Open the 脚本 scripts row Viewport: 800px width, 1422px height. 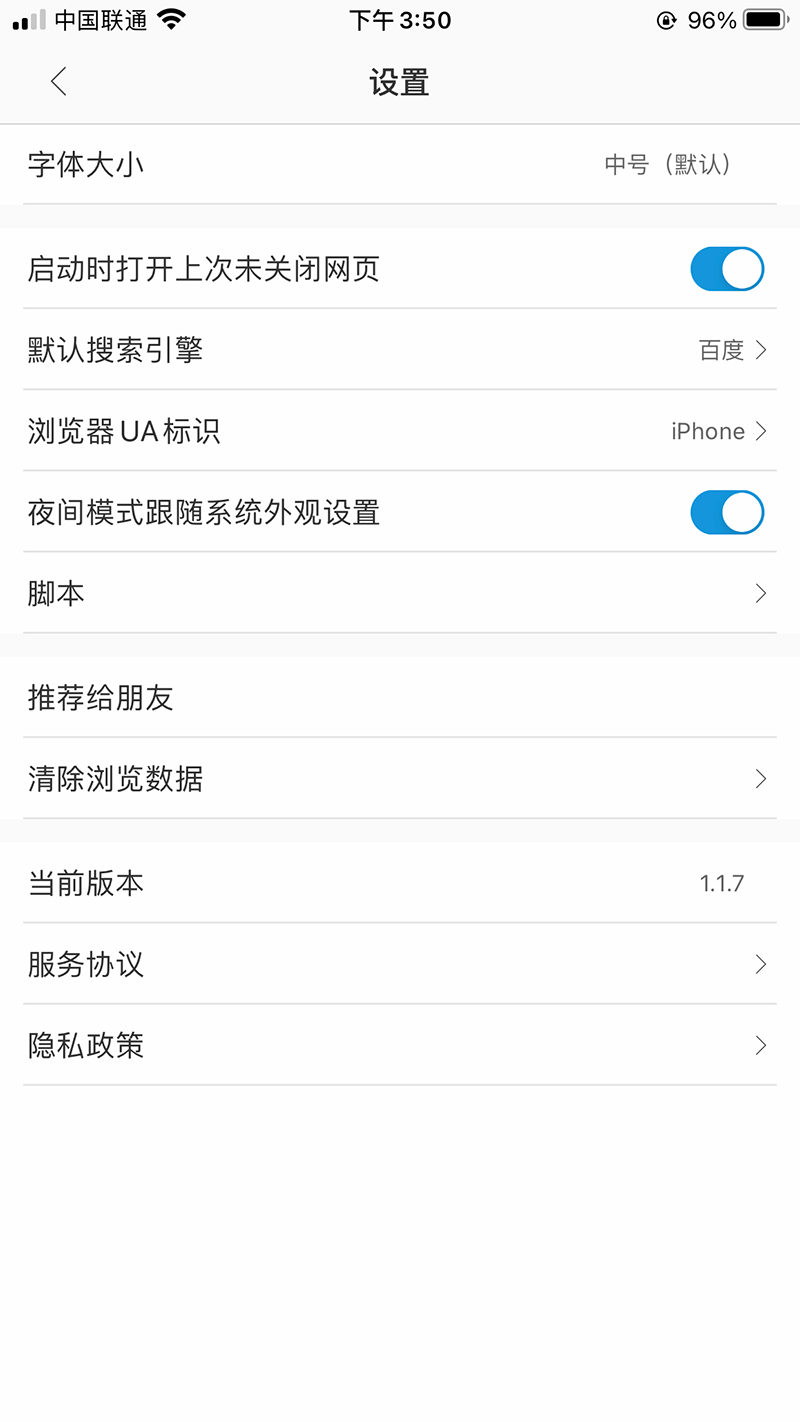400,593
